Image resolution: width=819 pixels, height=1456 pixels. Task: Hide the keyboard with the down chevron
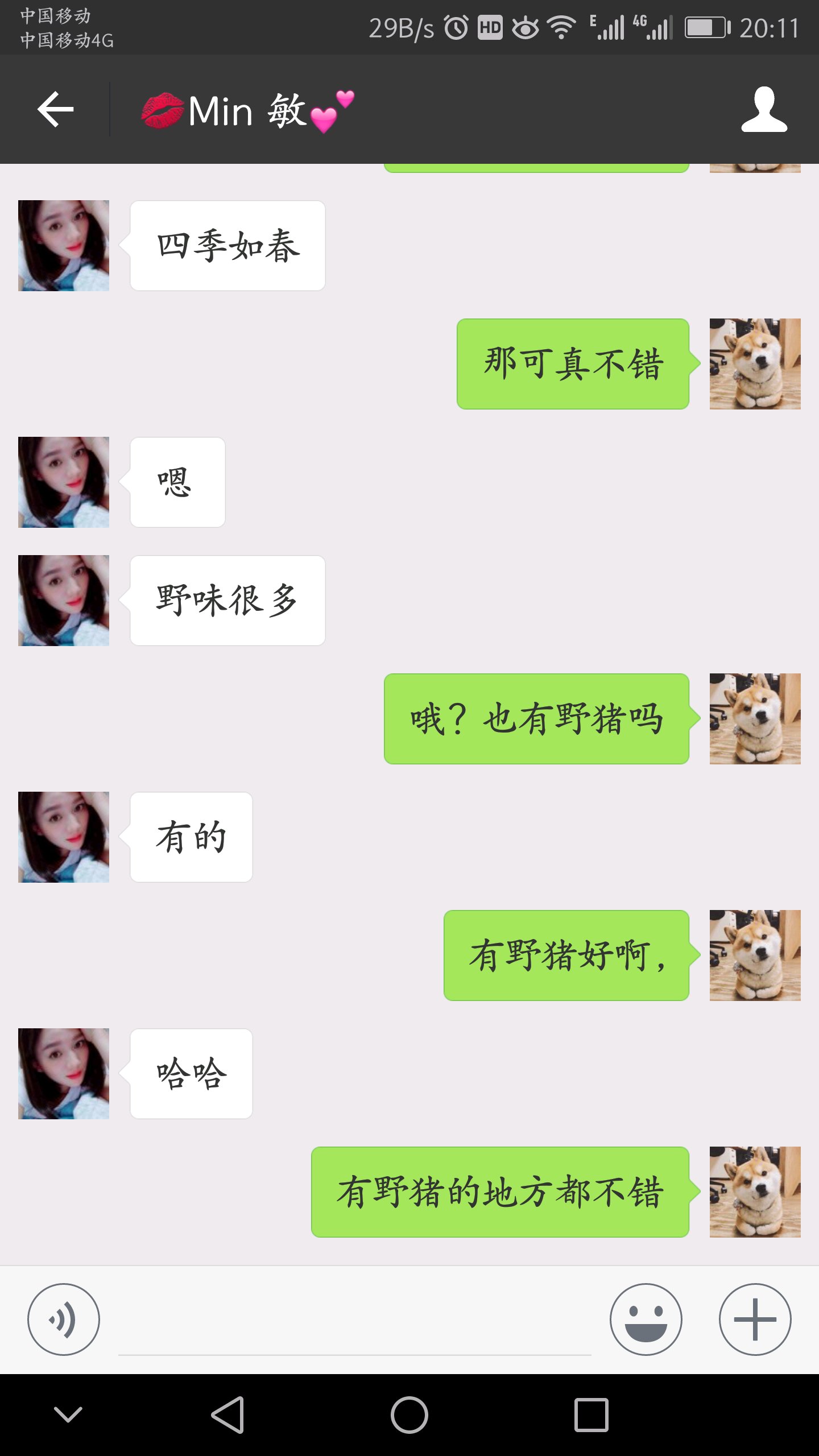68,1414
